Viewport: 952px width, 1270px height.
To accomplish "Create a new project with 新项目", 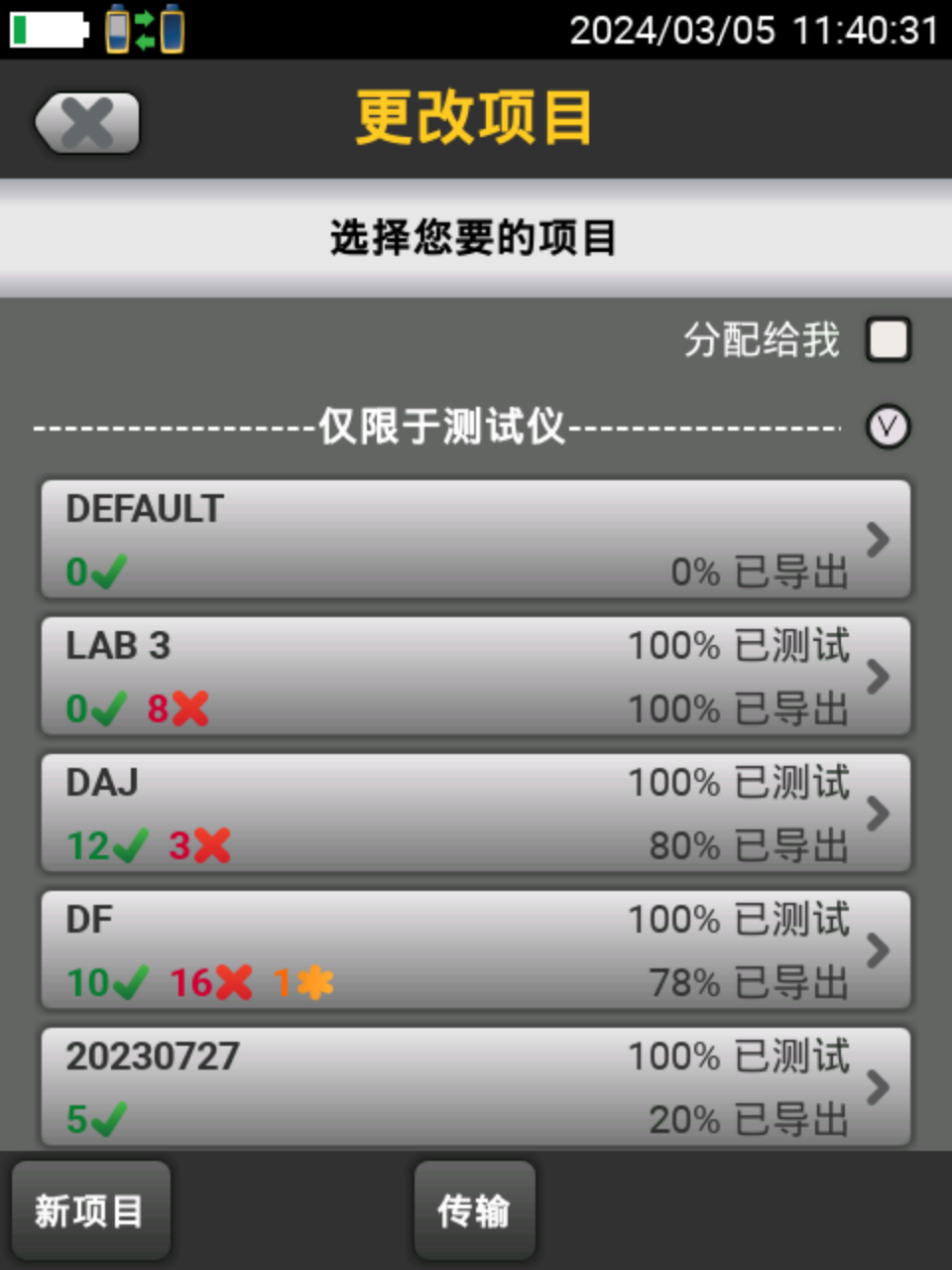I will (x=90, y=1210).
